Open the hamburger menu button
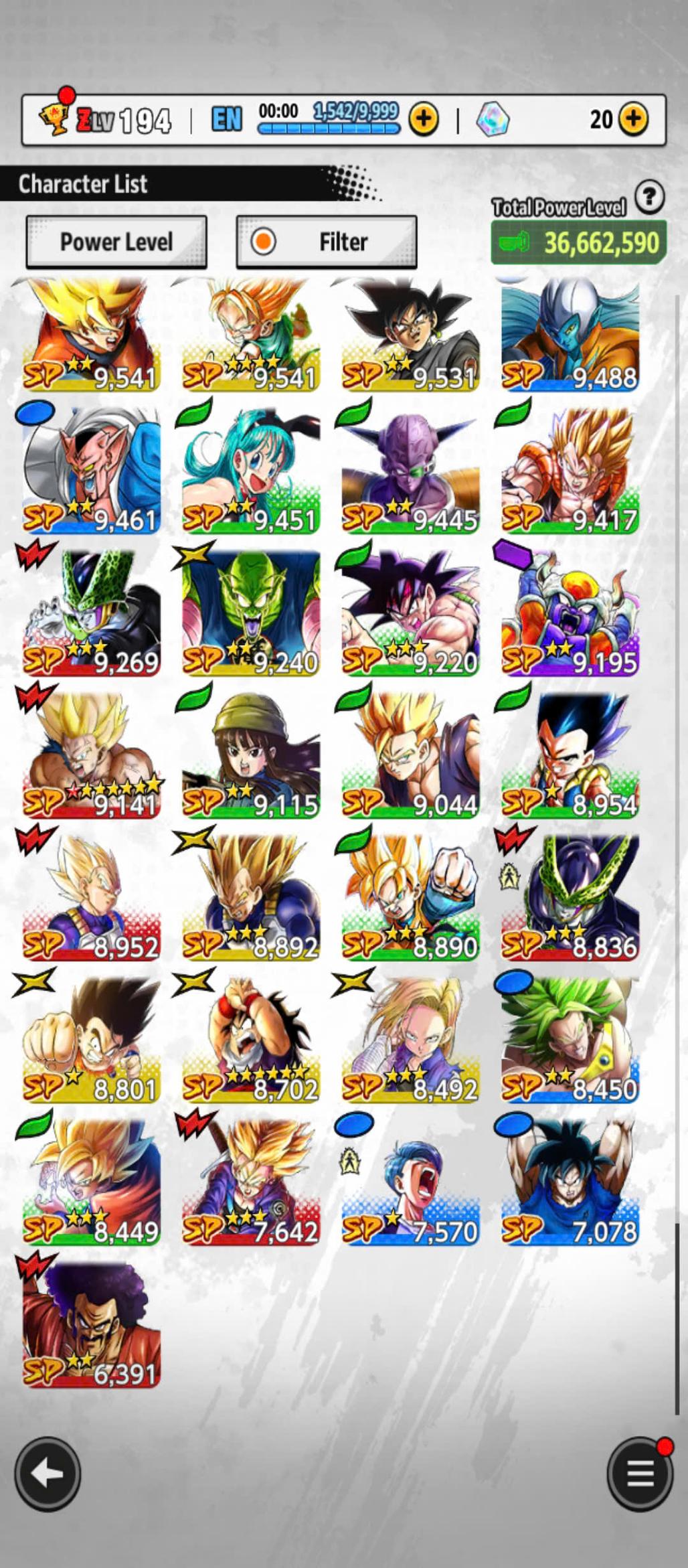This screenshot has width=688, height=1568. (x=640, y=1474)
